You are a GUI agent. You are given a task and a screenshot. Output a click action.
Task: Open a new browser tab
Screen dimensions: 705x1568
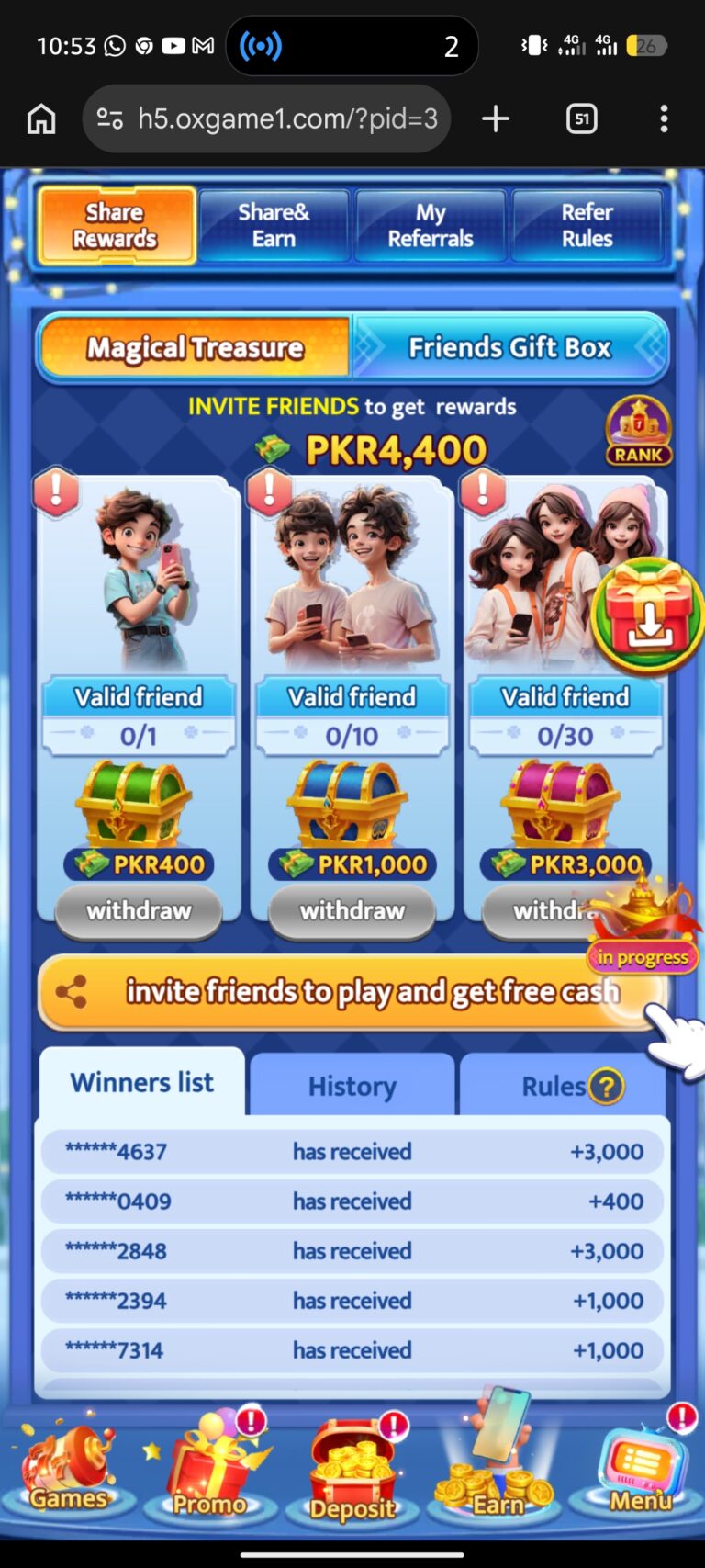click(x=496, y=118)
